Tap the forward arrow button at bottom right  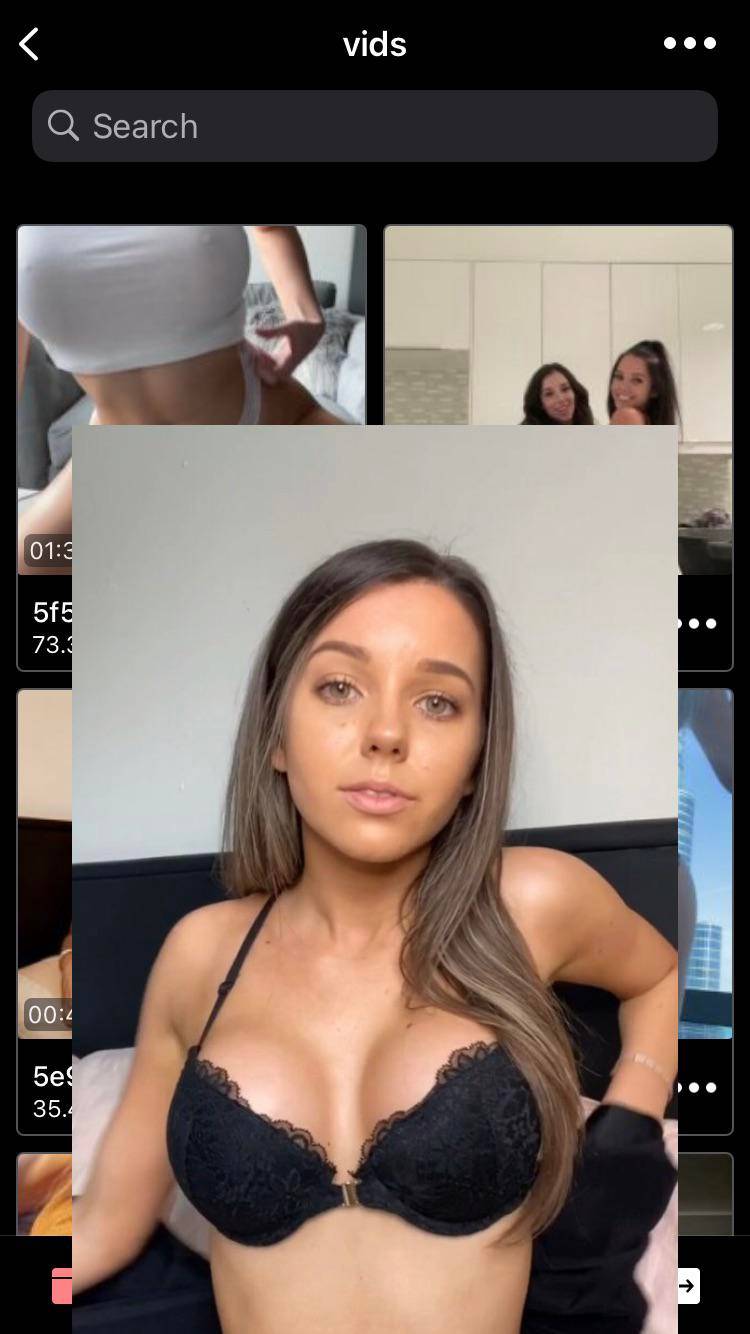coord(688,1286)
